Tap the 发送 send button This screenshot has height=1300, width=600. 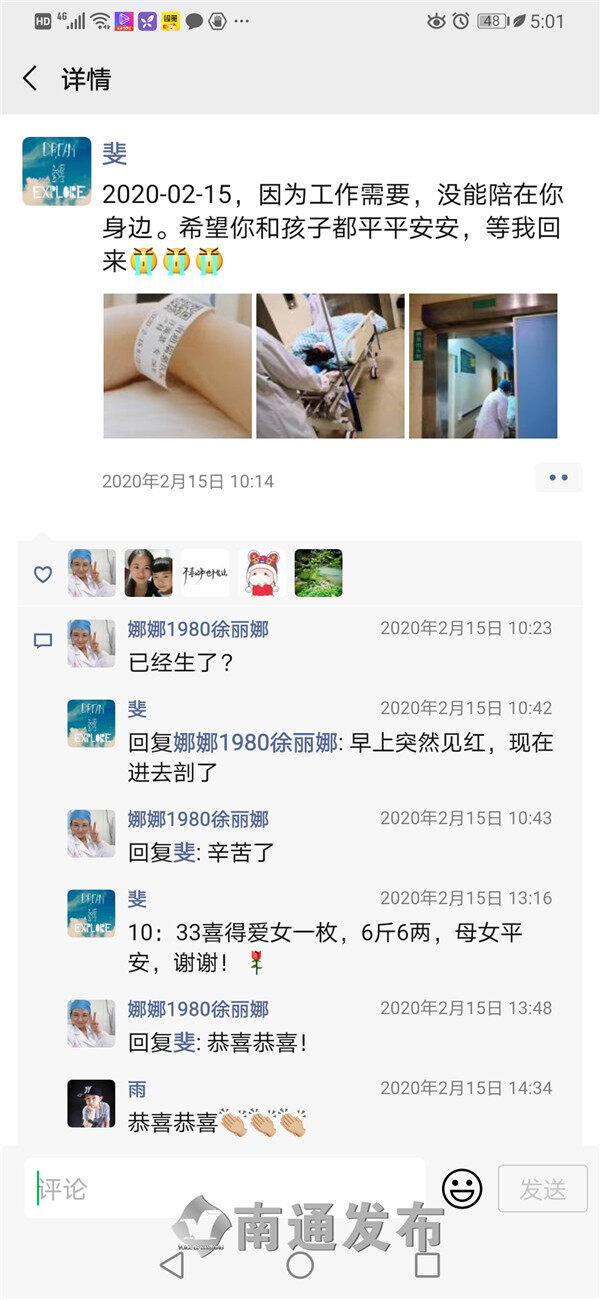pyautogui.click(x=543, y=1189)
